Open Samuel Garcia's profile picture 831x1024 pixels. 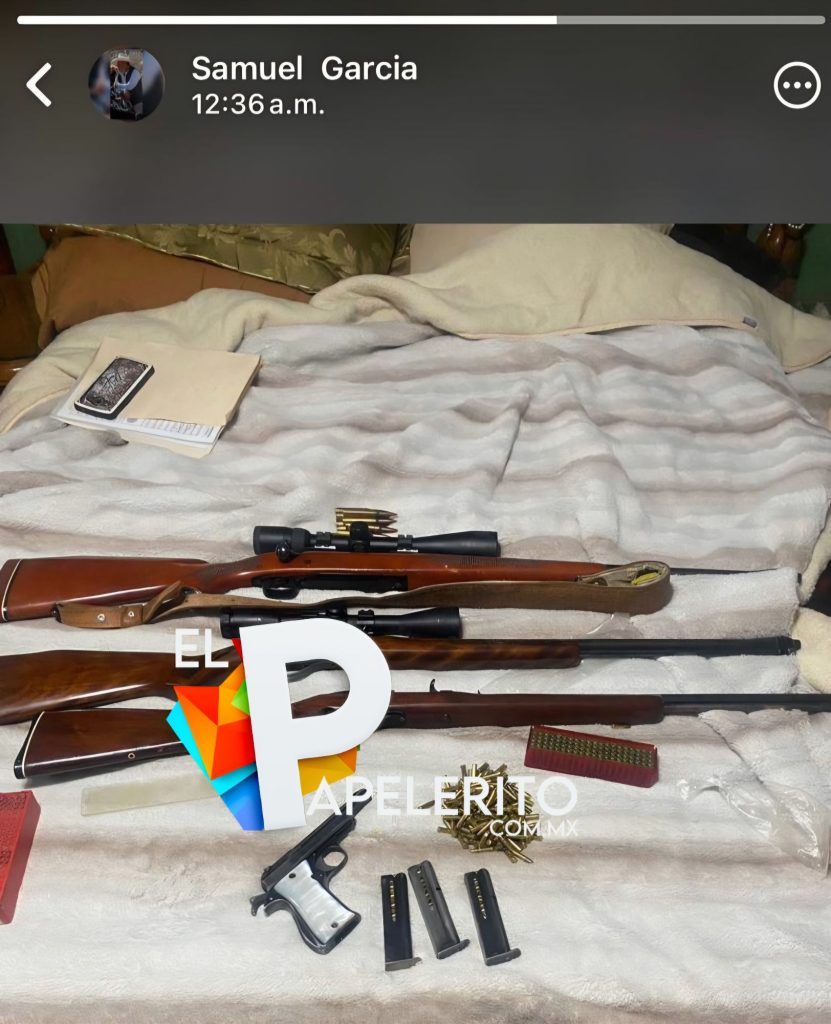126,85
